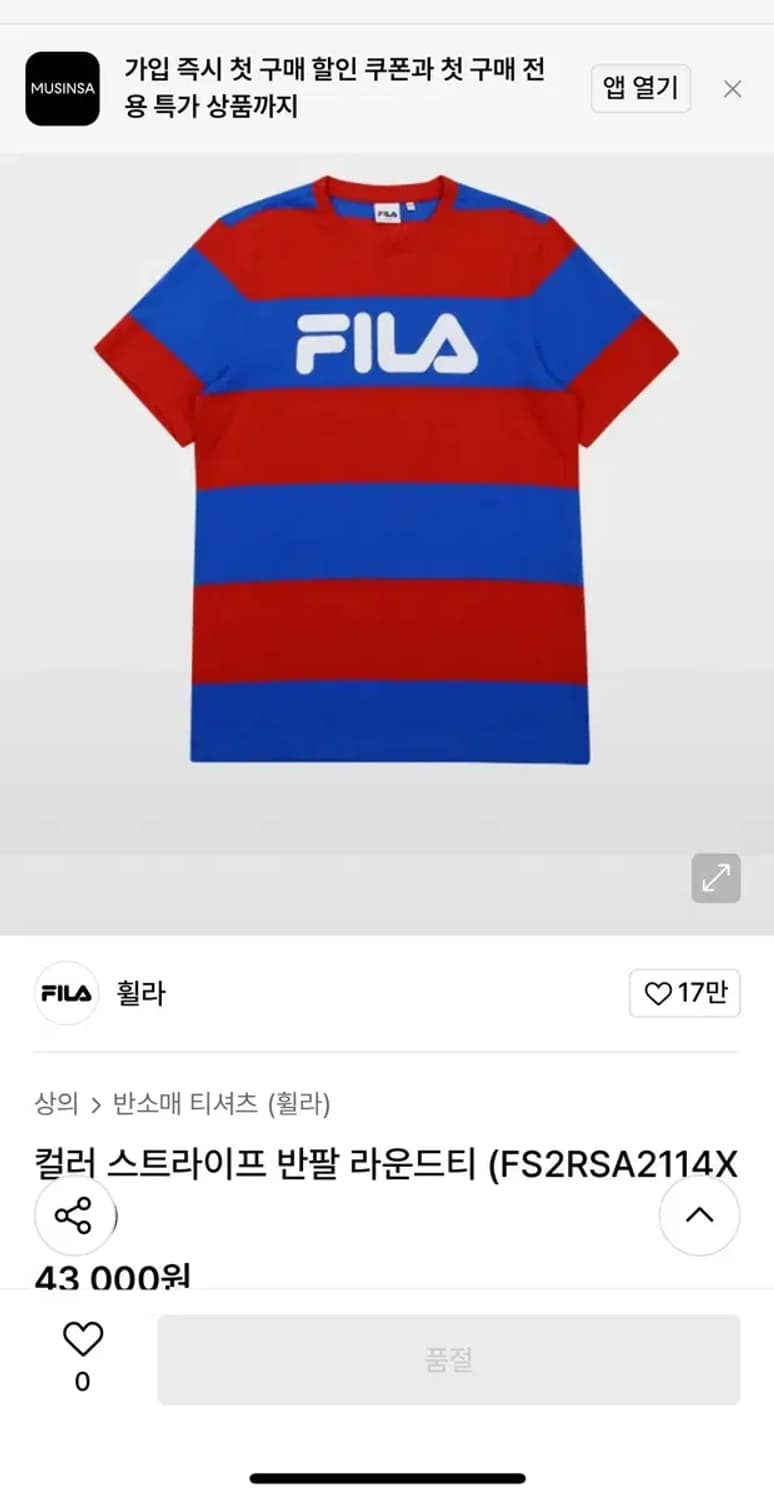Click the MUSINSA logo icon
Screen dimensions: 774x1500
pyautogui.click(x=62, y=88)
